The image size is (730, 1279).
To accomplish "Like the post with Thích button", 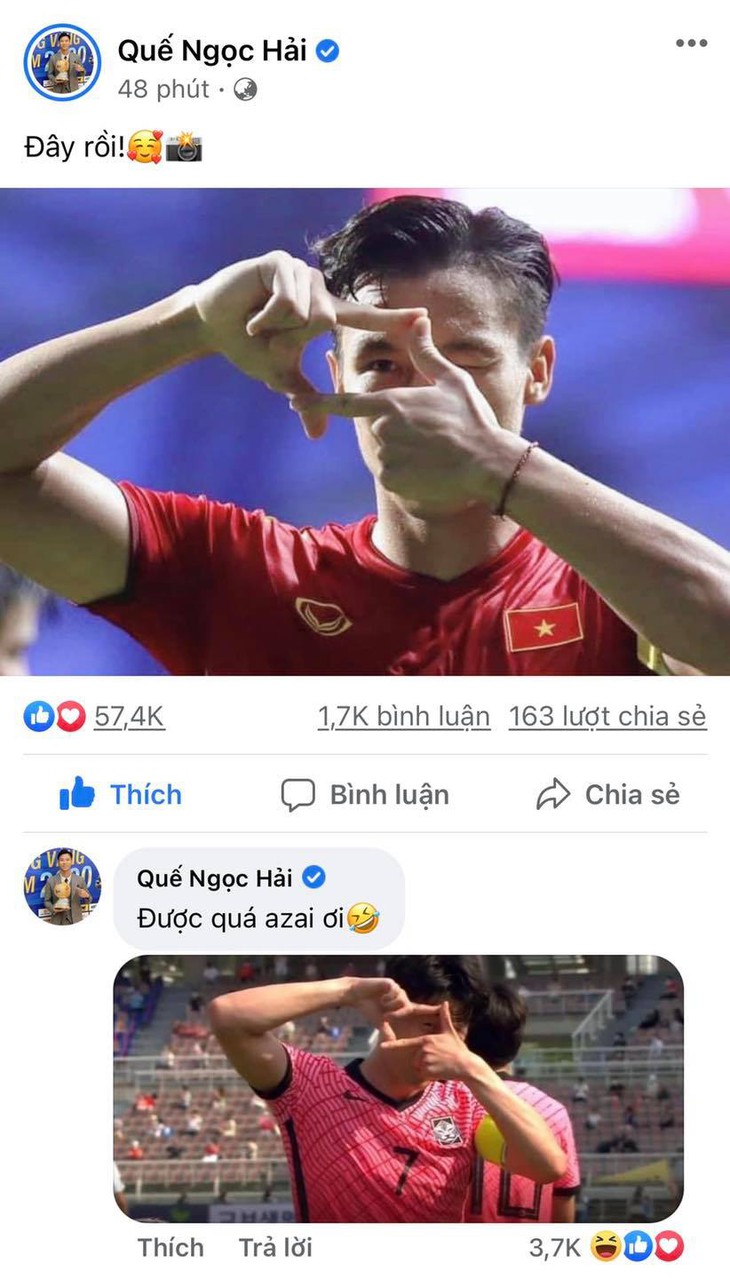I will click(121, 795).
